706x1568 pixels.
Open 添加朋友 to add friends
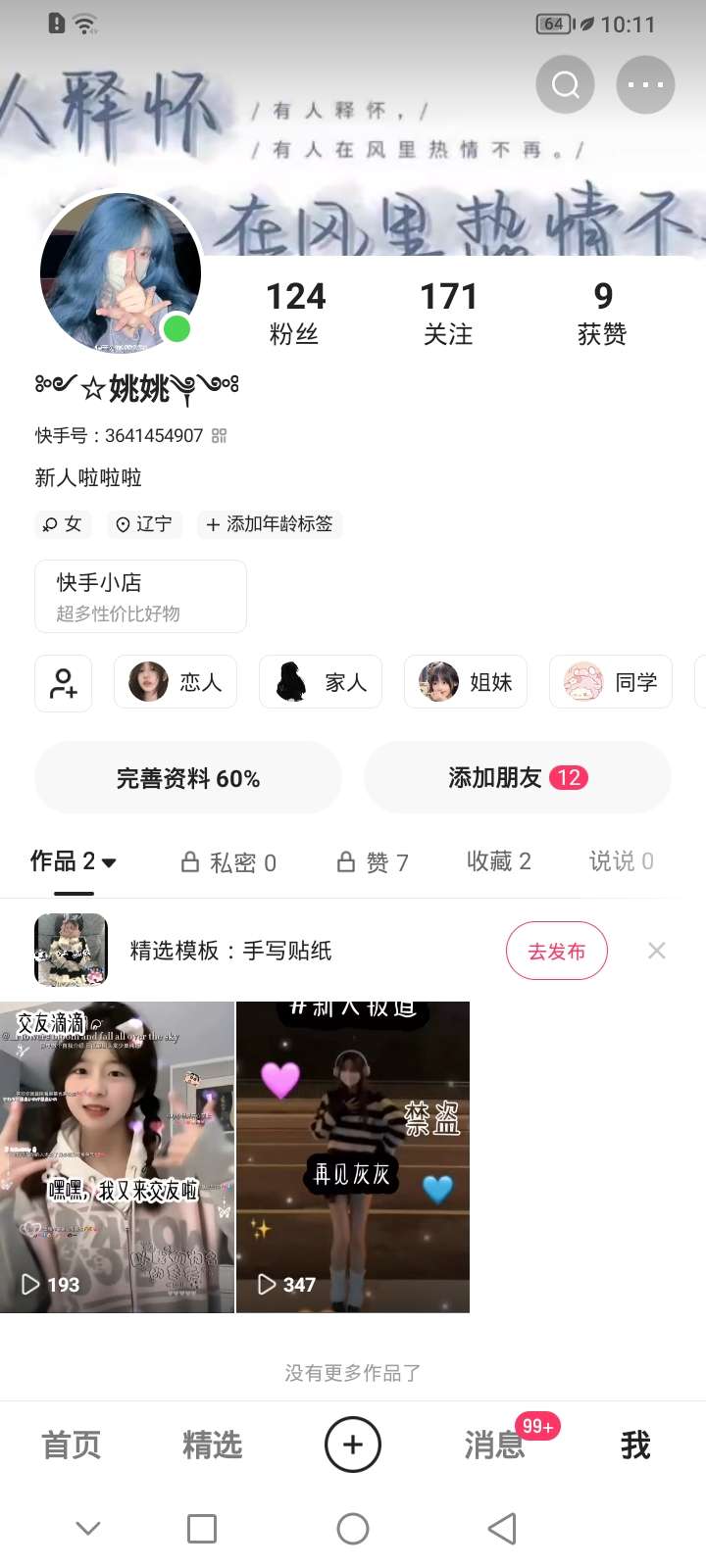517,778
